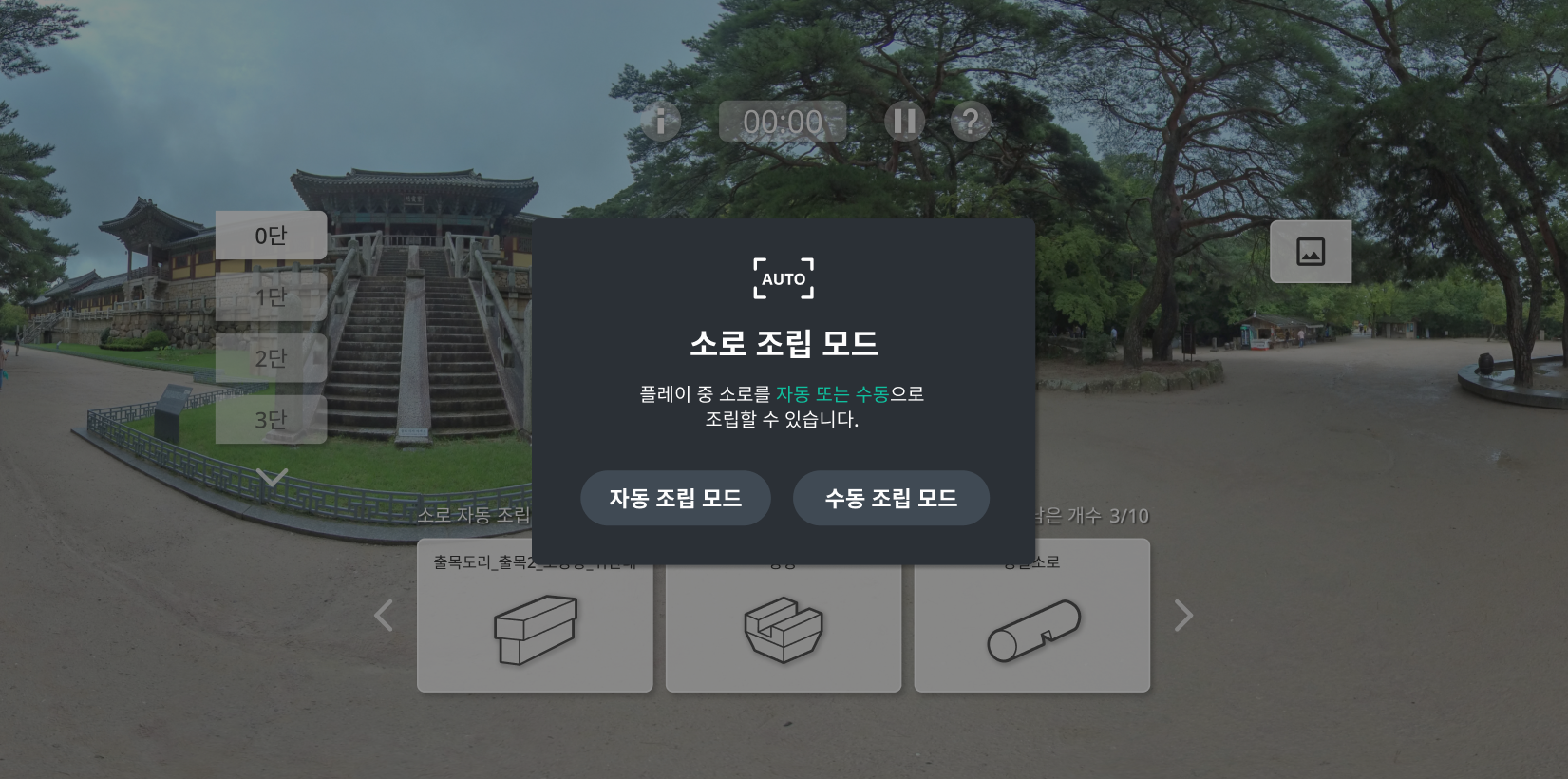
Task: Choose 수동 조립 모드 in the dialog
Action: point(891,498)
